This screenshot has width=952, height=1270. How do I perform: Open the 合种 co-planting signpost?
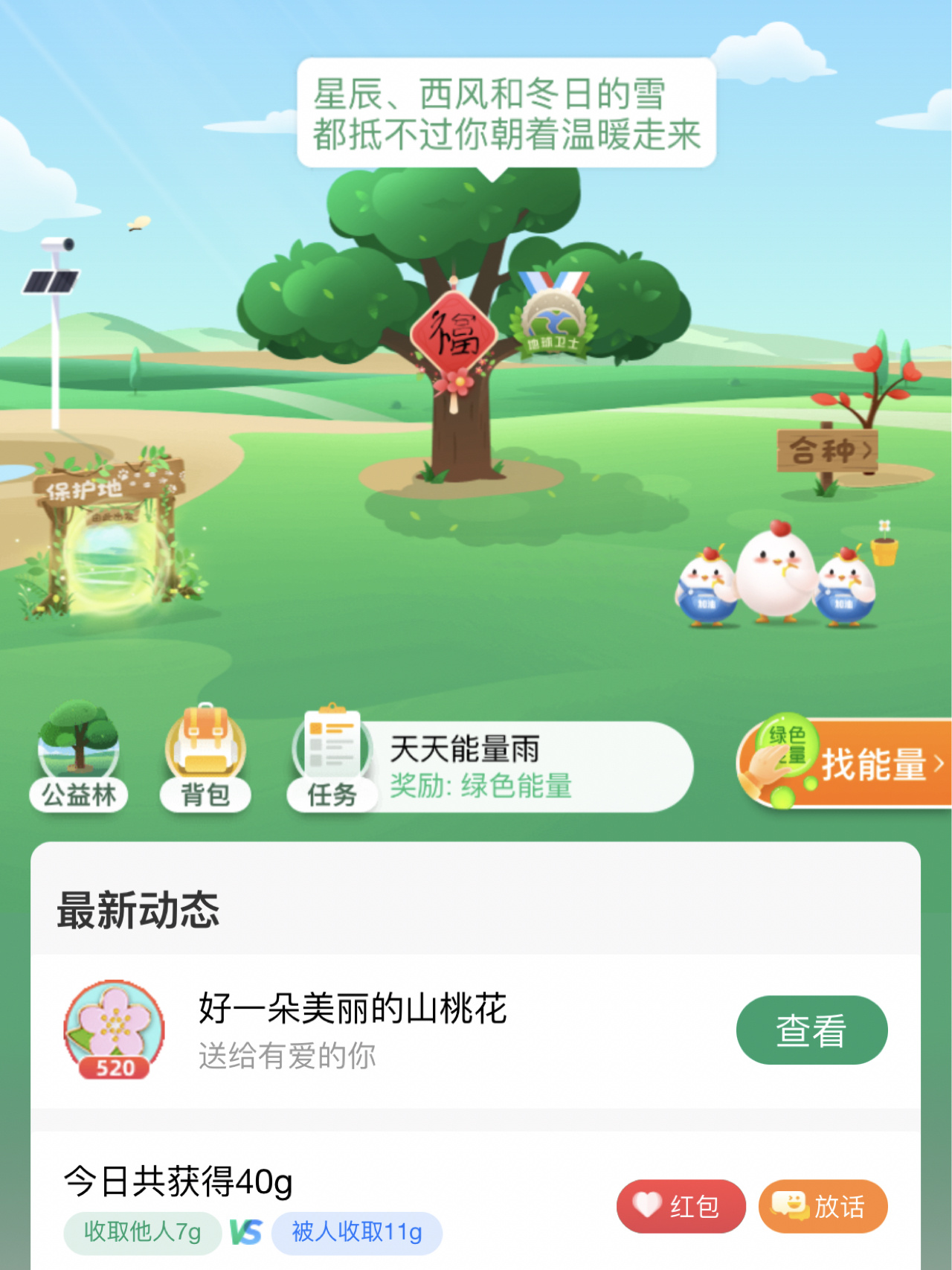pos(828,451)
